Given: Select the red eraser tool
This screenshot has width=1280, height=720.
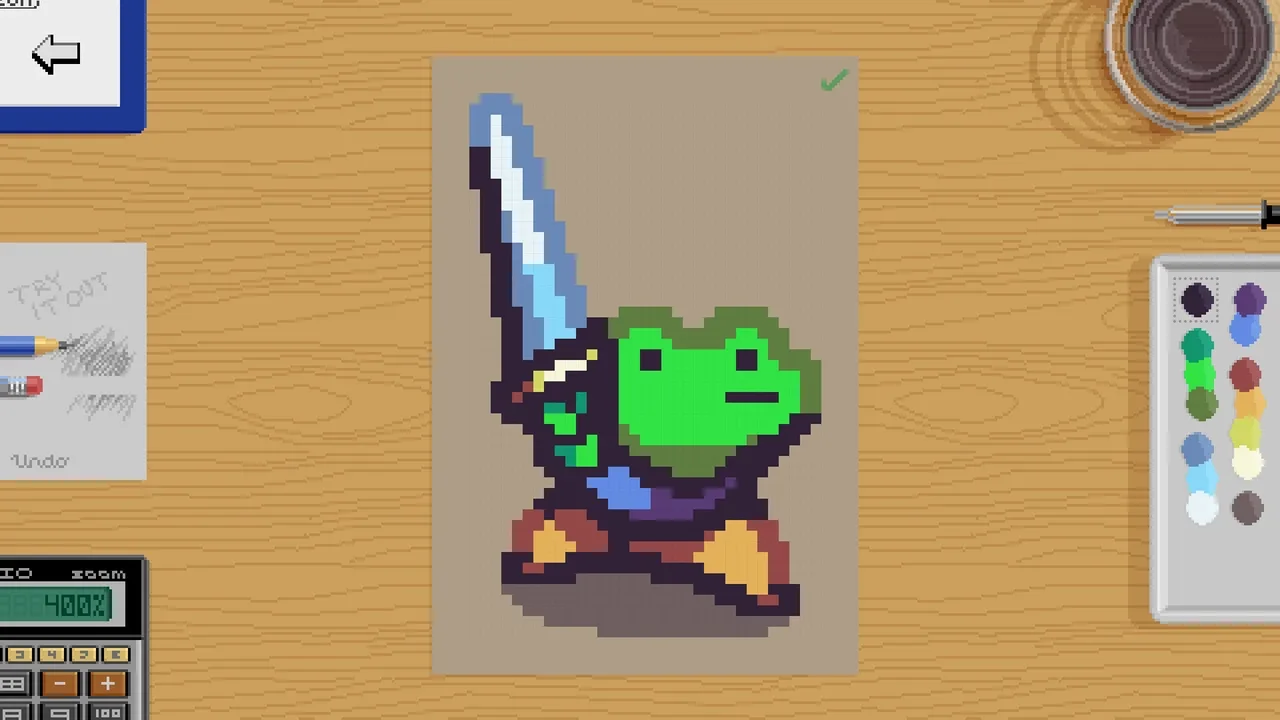Looking at the screenshot, I should pos(22,386).
